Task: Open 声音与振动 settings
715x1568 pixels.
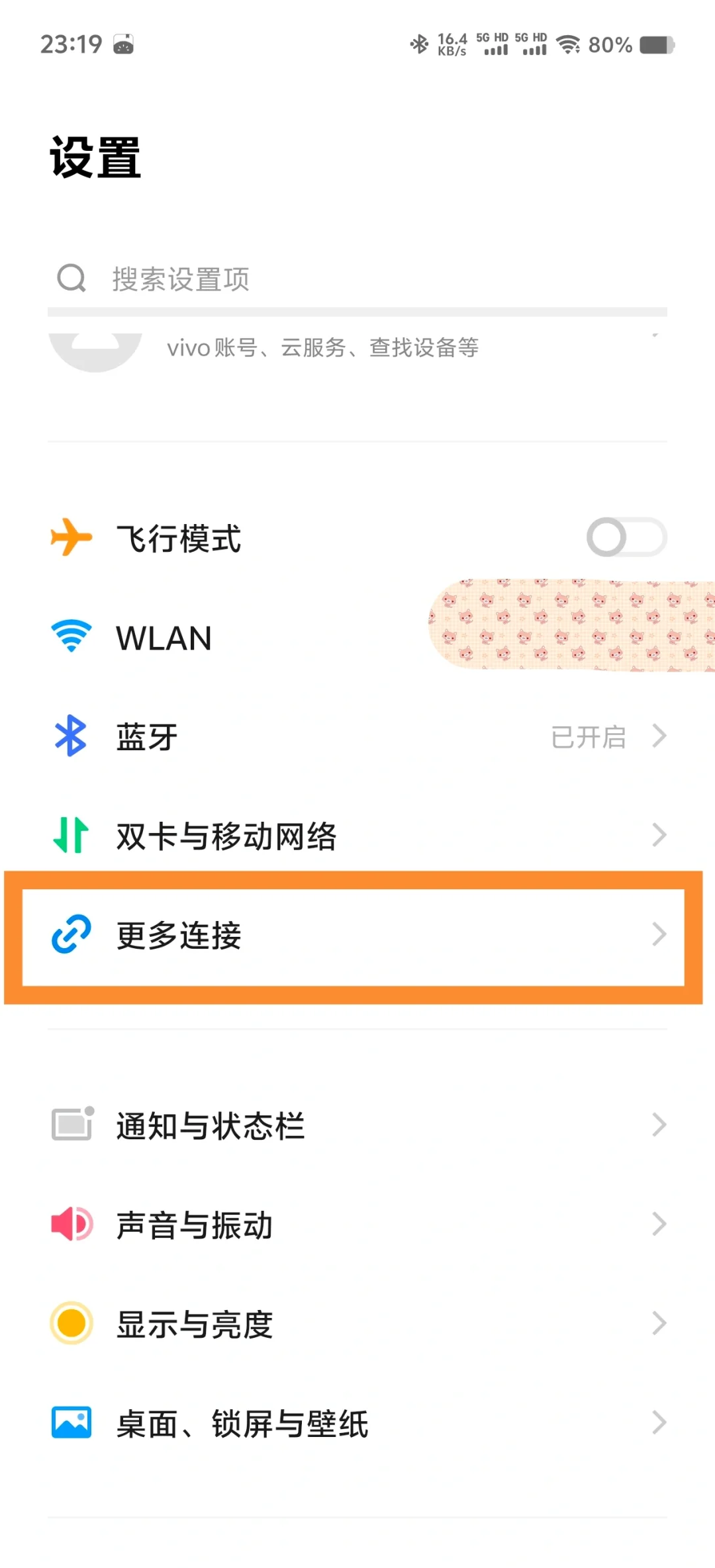Action: [358, 1225]
